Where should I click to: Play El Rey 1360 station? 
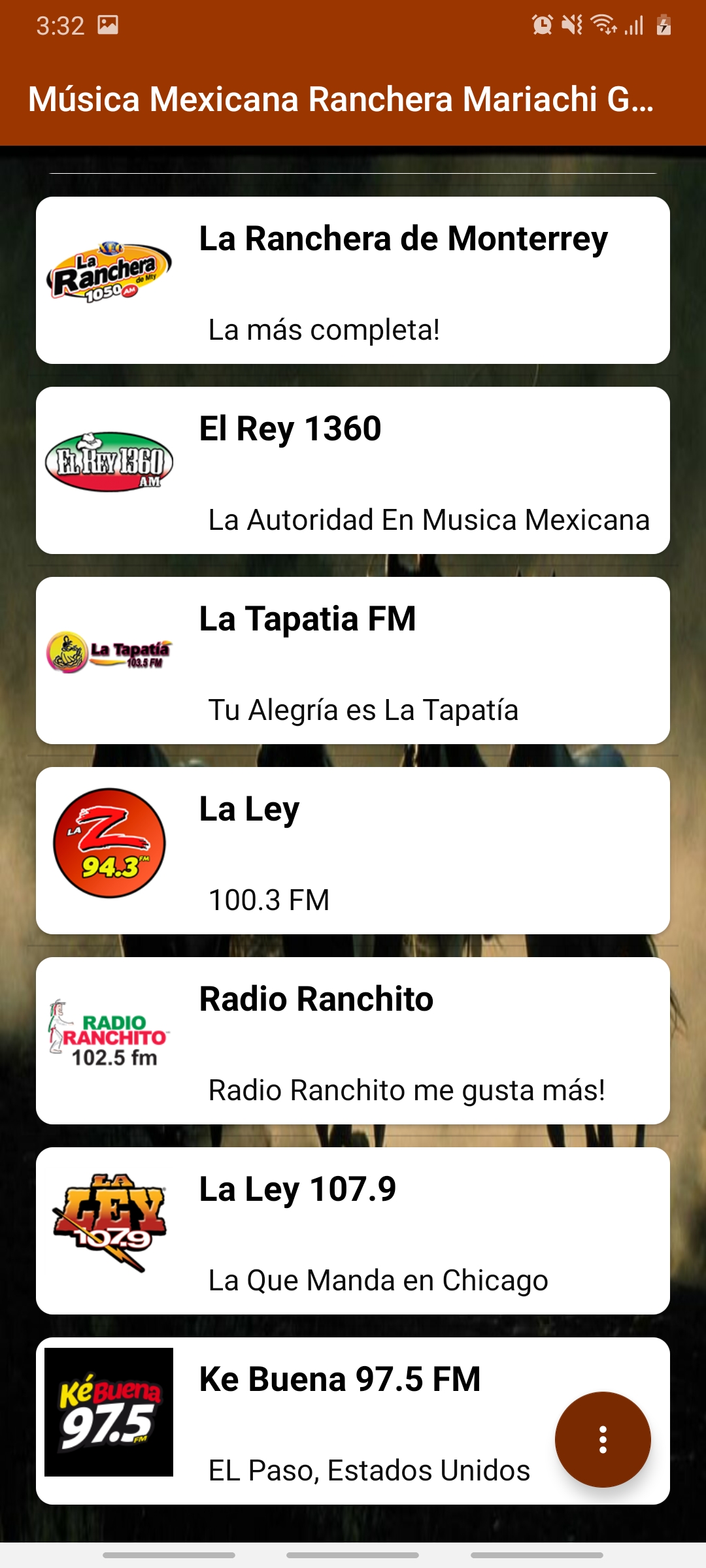pyautogui.click(x=353, y=470)
